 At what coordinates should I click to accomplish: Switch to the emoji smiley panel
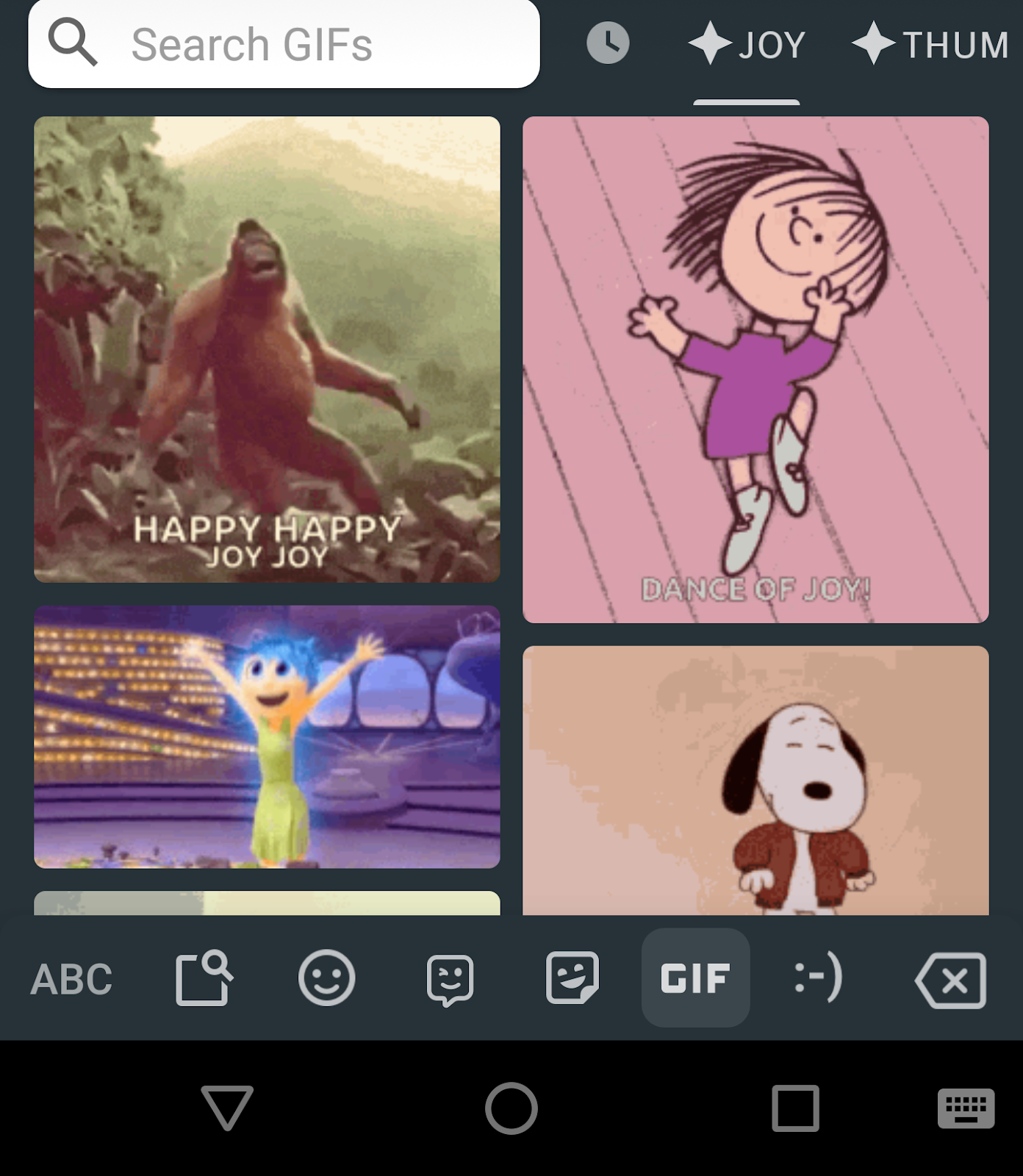coord(326,978)
